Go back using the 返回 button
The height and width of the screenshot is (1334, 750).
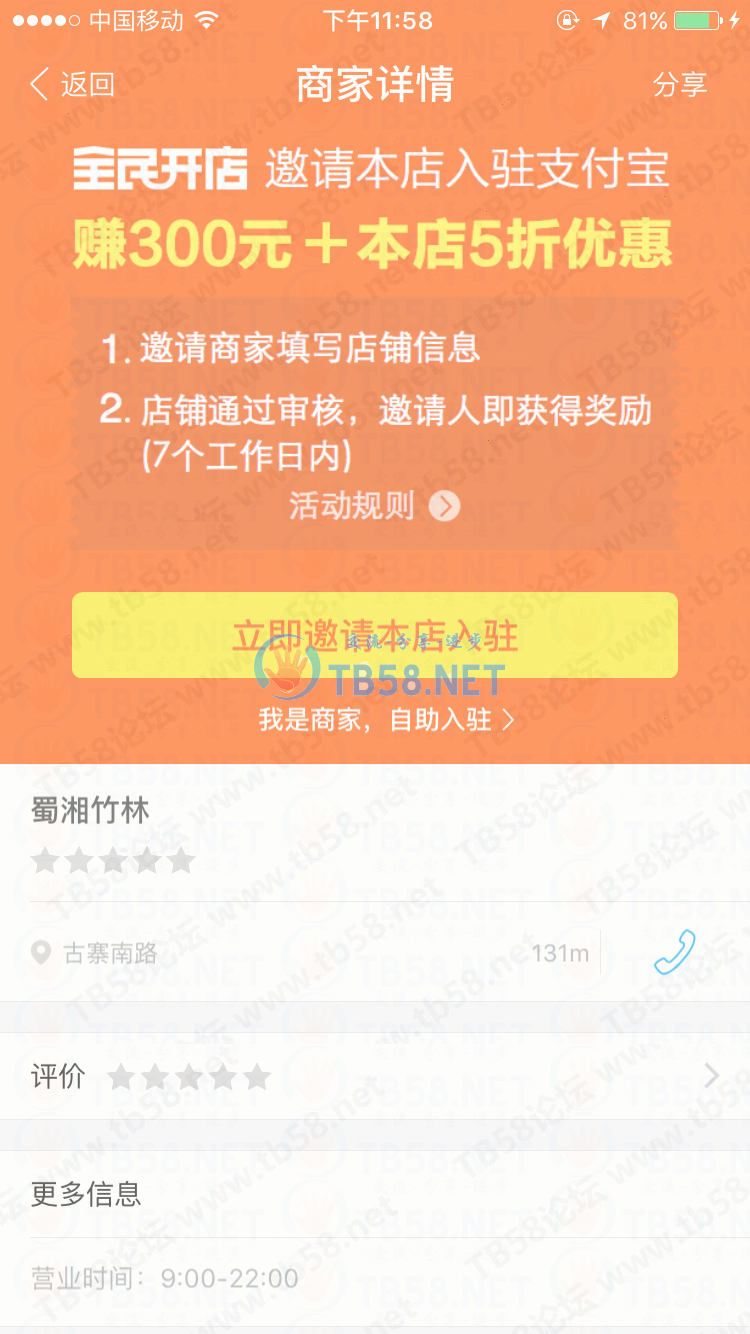pos(72,85)
